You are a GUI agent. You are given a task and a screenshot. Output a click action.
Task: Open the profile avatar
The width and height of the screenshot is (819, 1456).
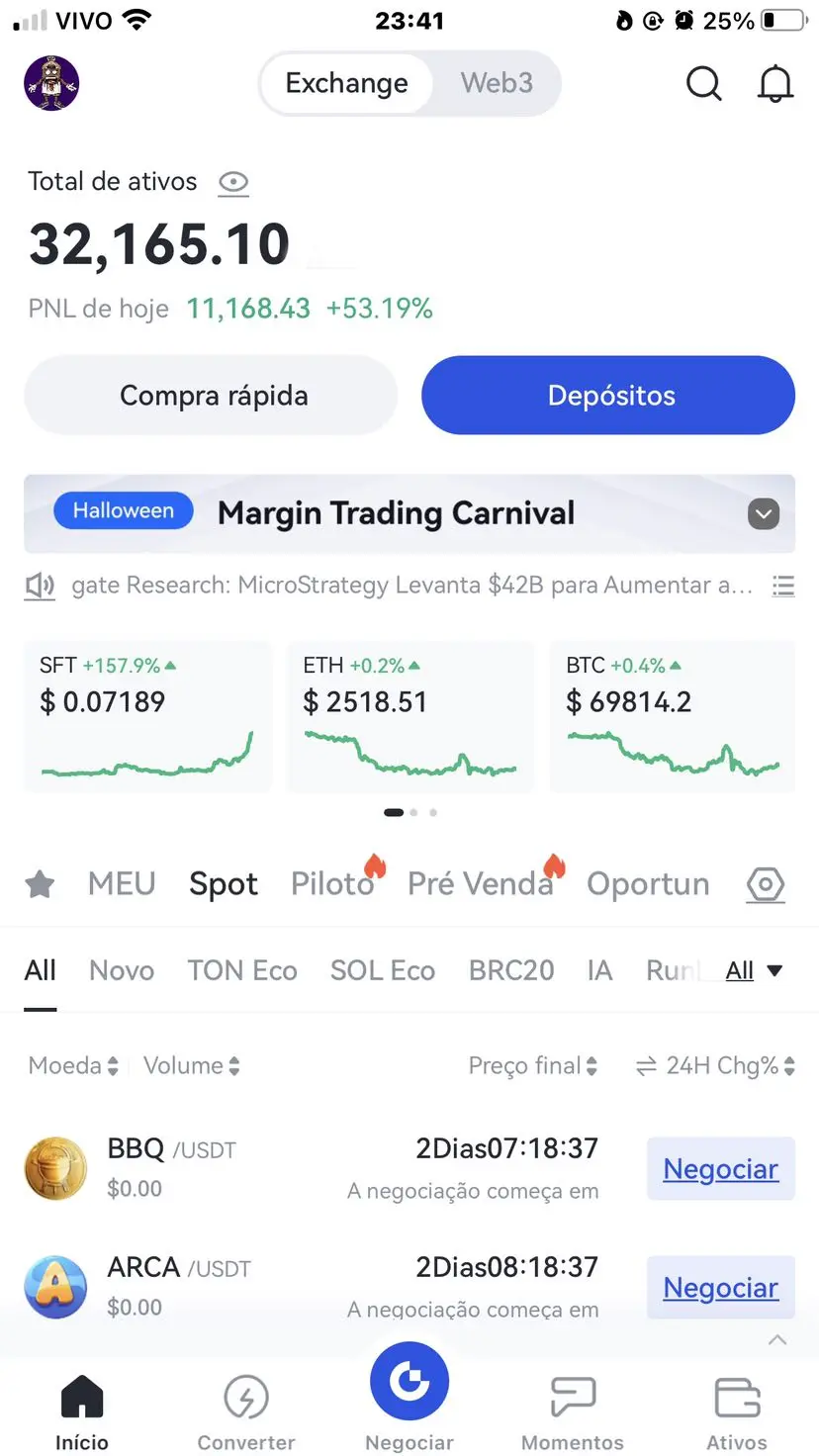[x=51, y=83]
